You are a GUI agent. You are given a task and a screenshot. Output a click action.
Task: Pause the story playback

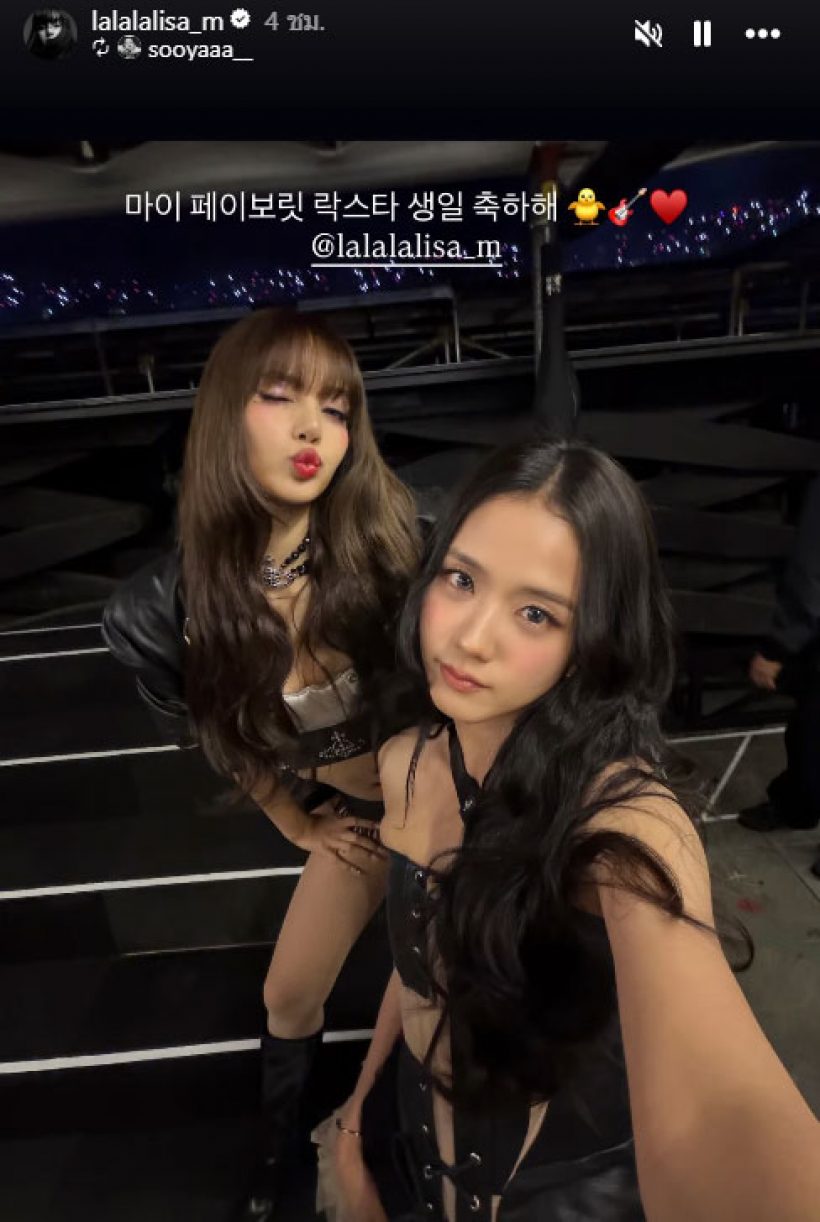(702, 34)
